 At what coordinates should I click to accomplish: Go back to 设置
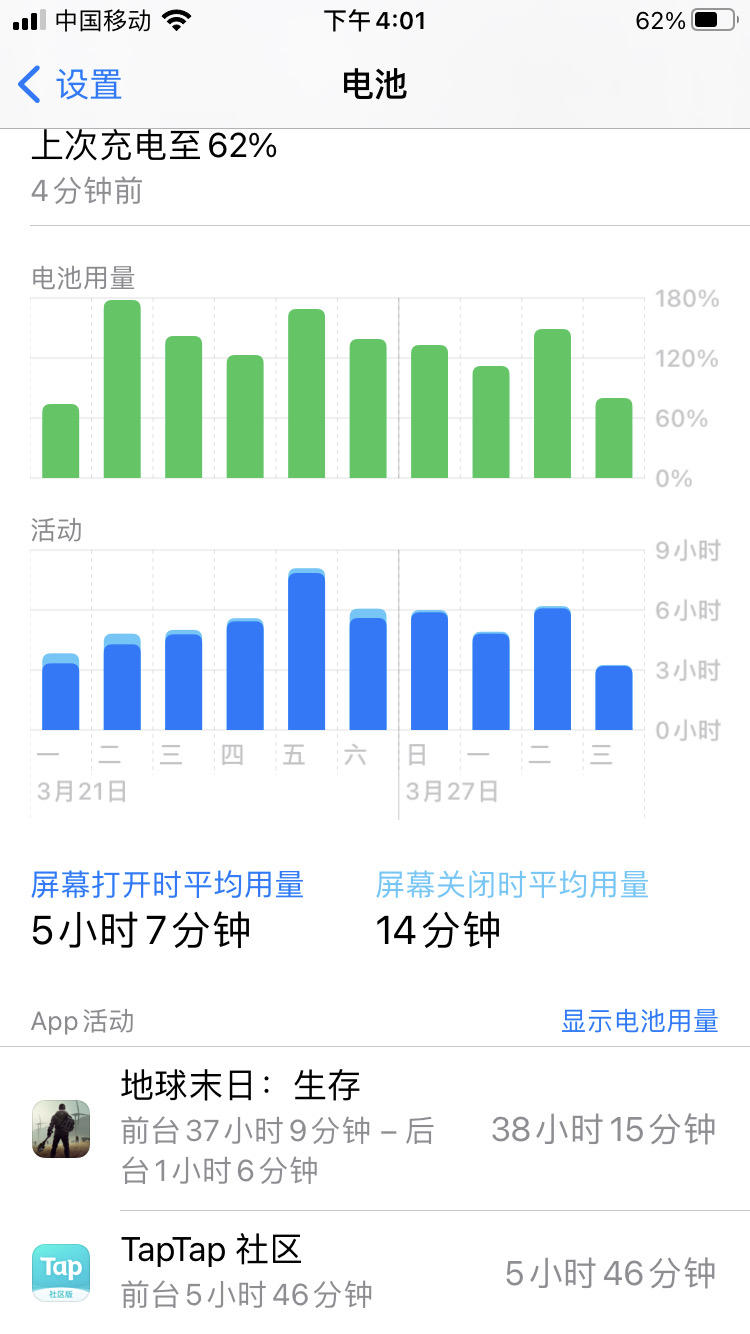(x=70, y=85)
